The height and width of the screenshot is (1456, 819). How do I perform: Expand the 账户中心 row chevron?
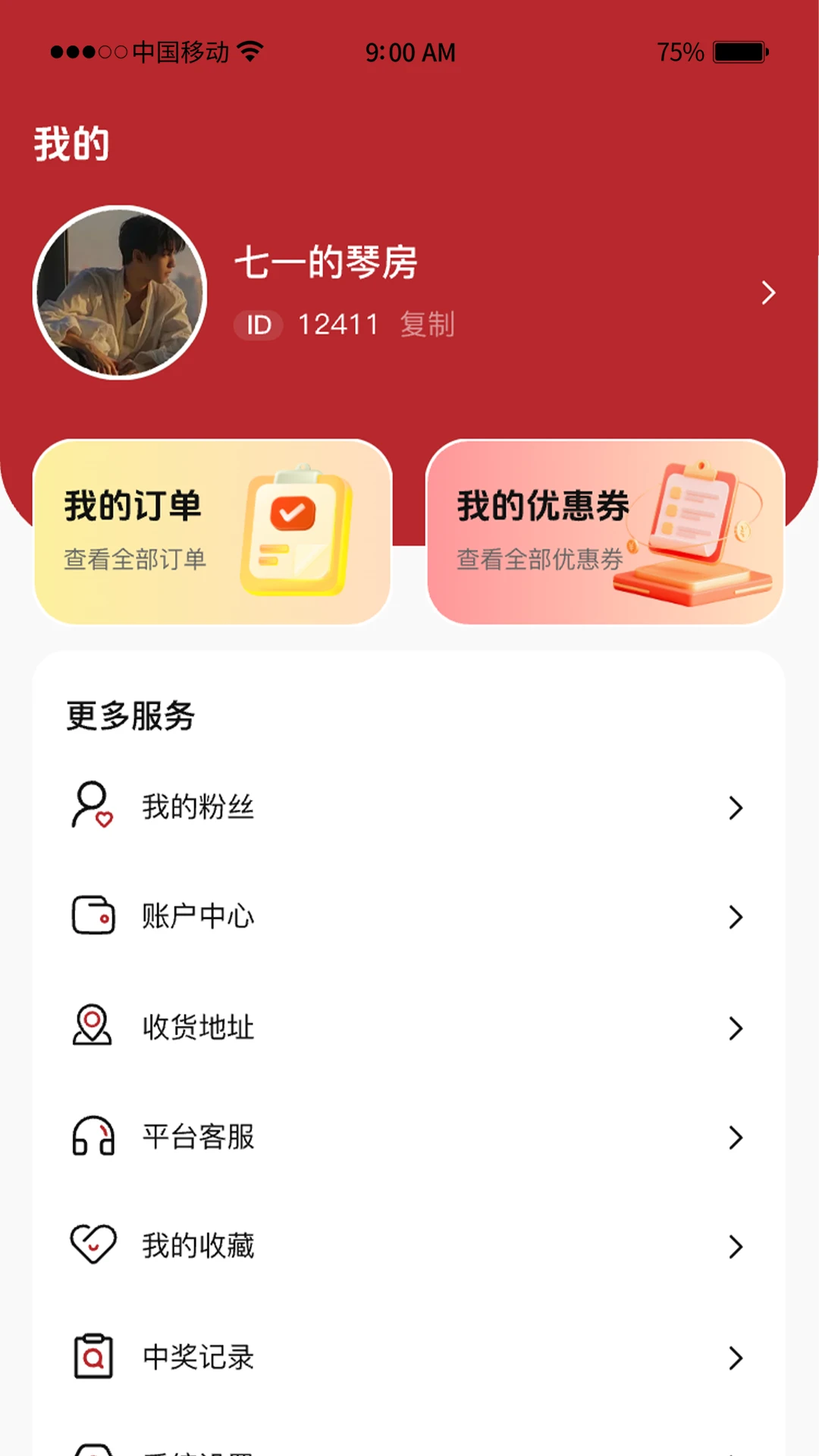click(735, 918)
